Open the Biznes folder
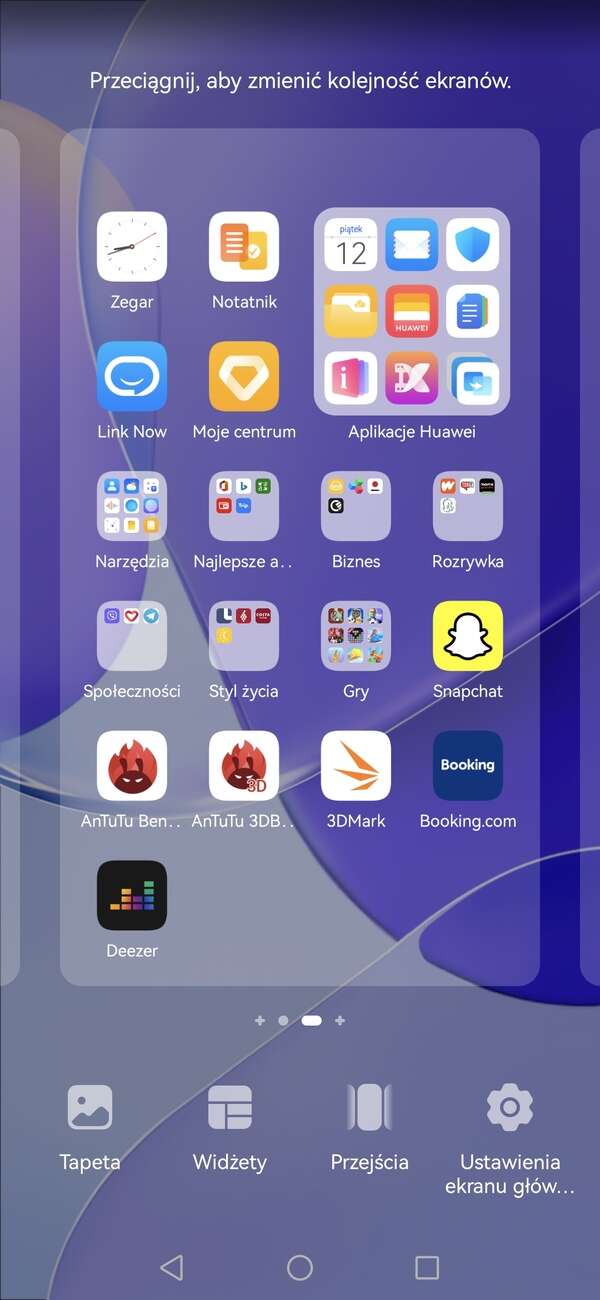The height and width of the screenshot is (1300, 600). pyautogui.click(x=356, y=507)
